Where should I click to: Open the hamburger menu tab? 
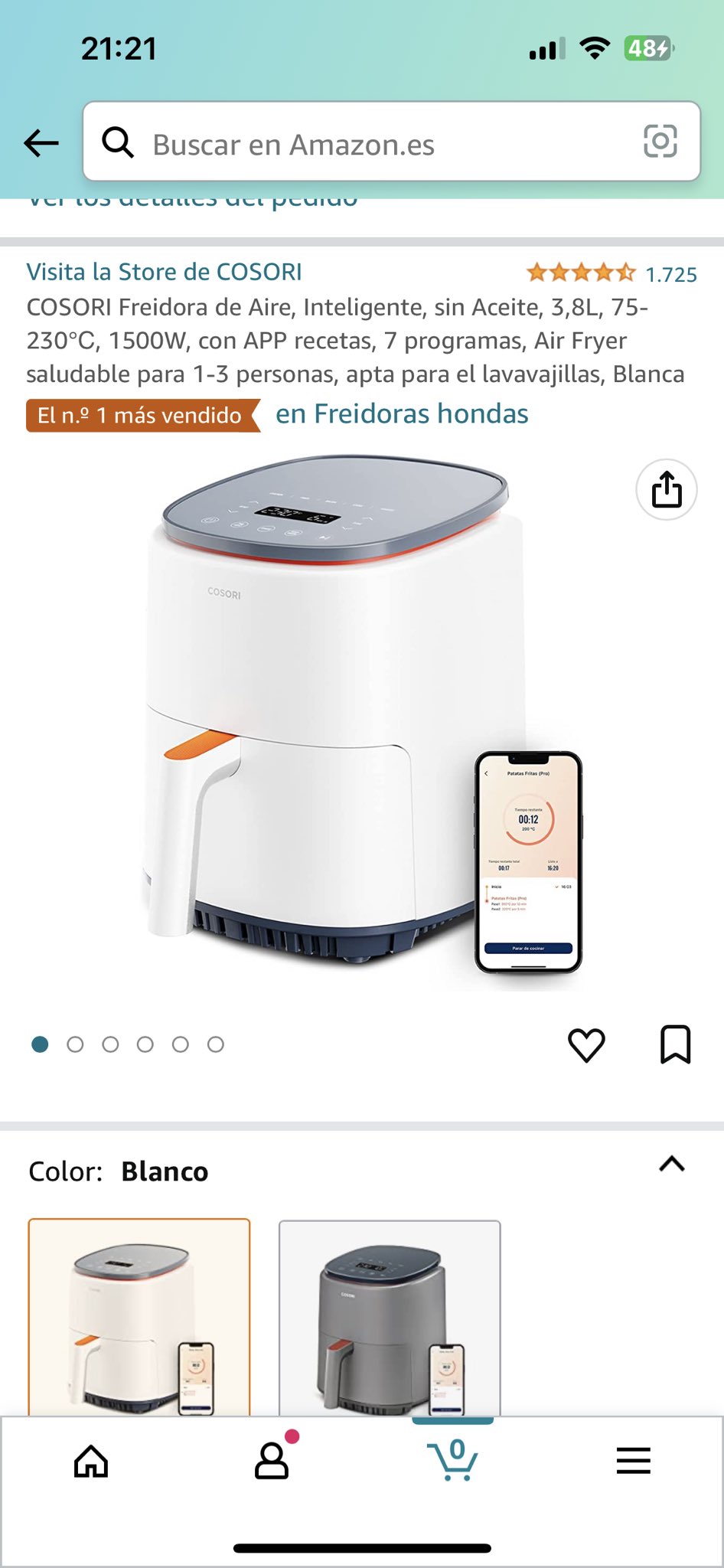[633, 1461]
